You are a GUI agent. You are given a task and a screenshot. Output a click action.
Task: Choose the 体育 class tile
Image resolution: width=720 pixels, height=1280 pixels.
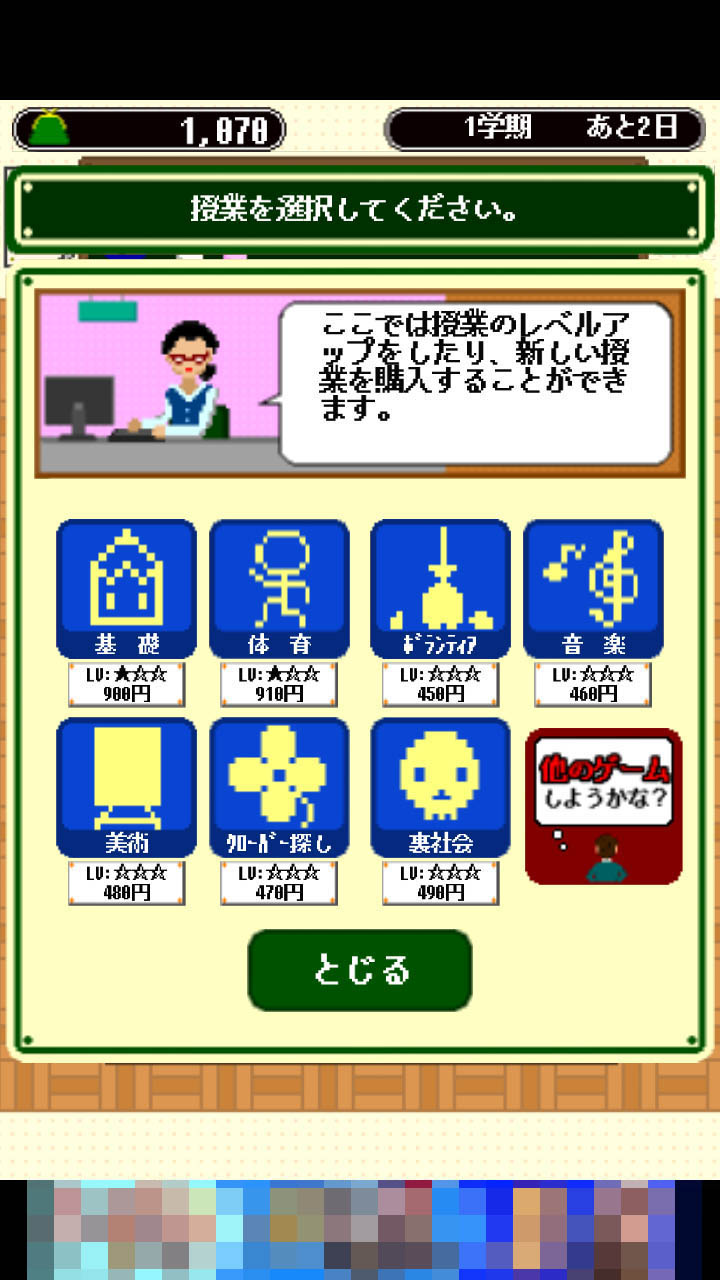279,588
